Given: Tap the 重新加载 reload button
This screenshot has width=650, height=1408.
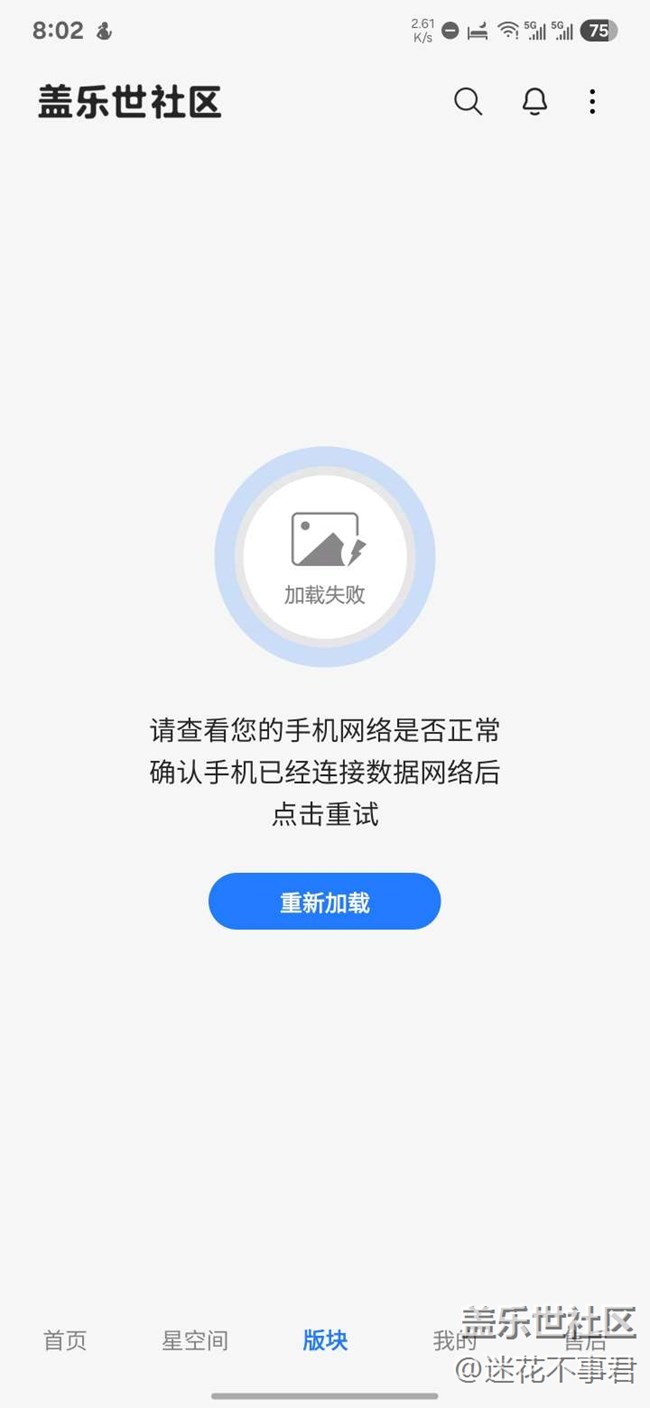Looking at the screenshot, I should click(324, 901).
